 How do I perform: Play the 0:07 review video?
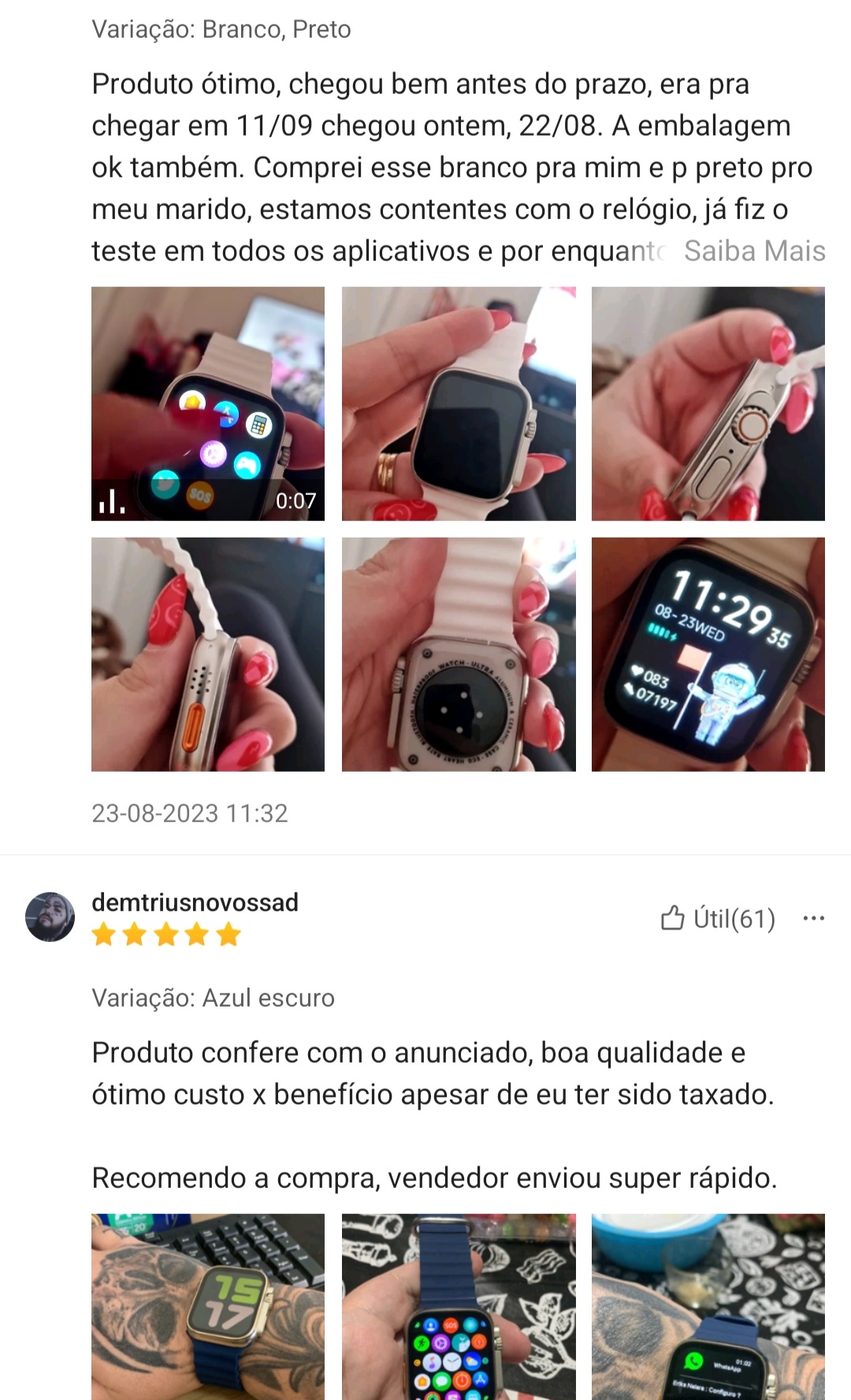click(x=208, y=404)
